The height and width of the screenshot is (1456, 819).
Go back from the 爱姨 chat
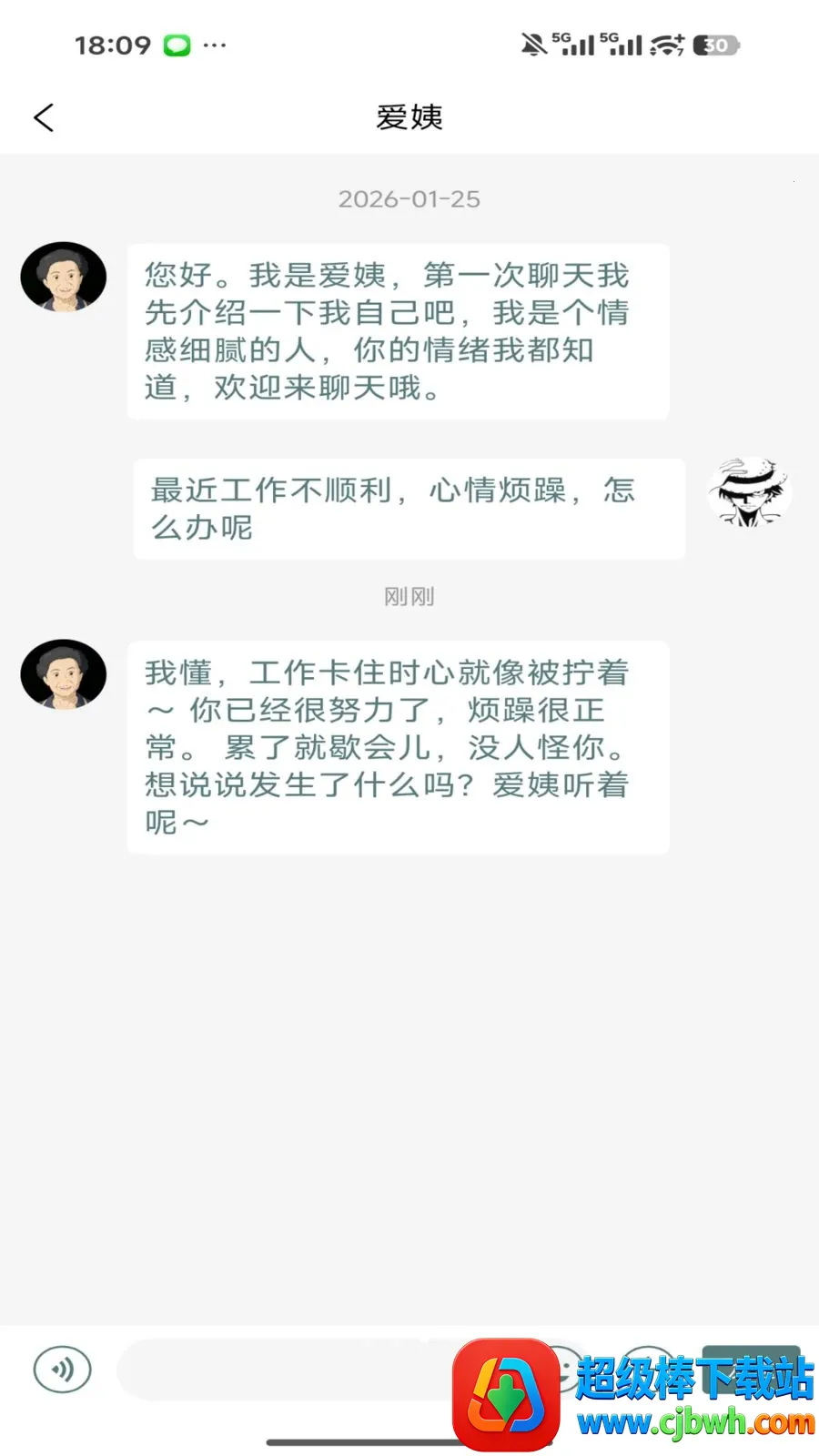(44, 117)
